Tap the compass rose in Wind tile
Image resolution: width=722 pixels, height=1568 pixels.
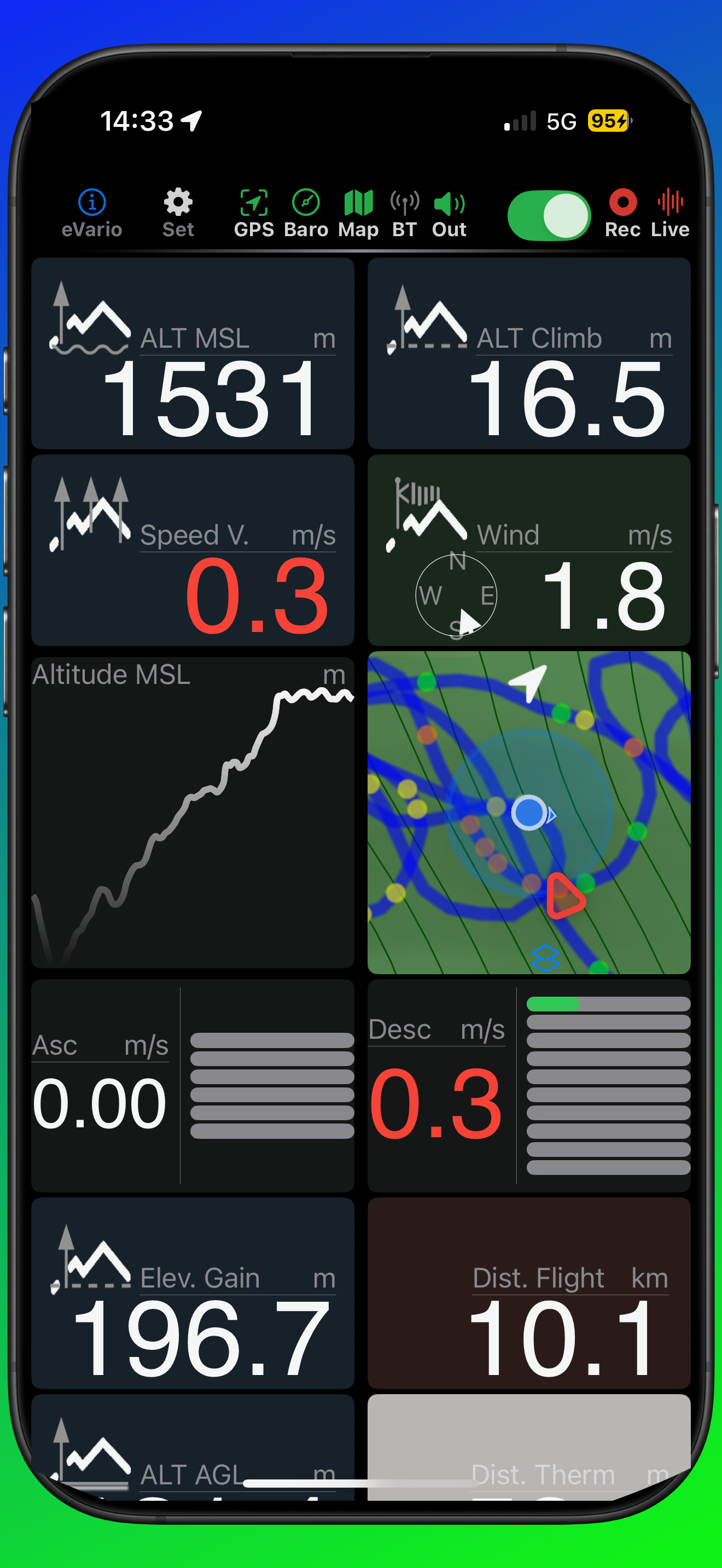(x=456, y=595)
